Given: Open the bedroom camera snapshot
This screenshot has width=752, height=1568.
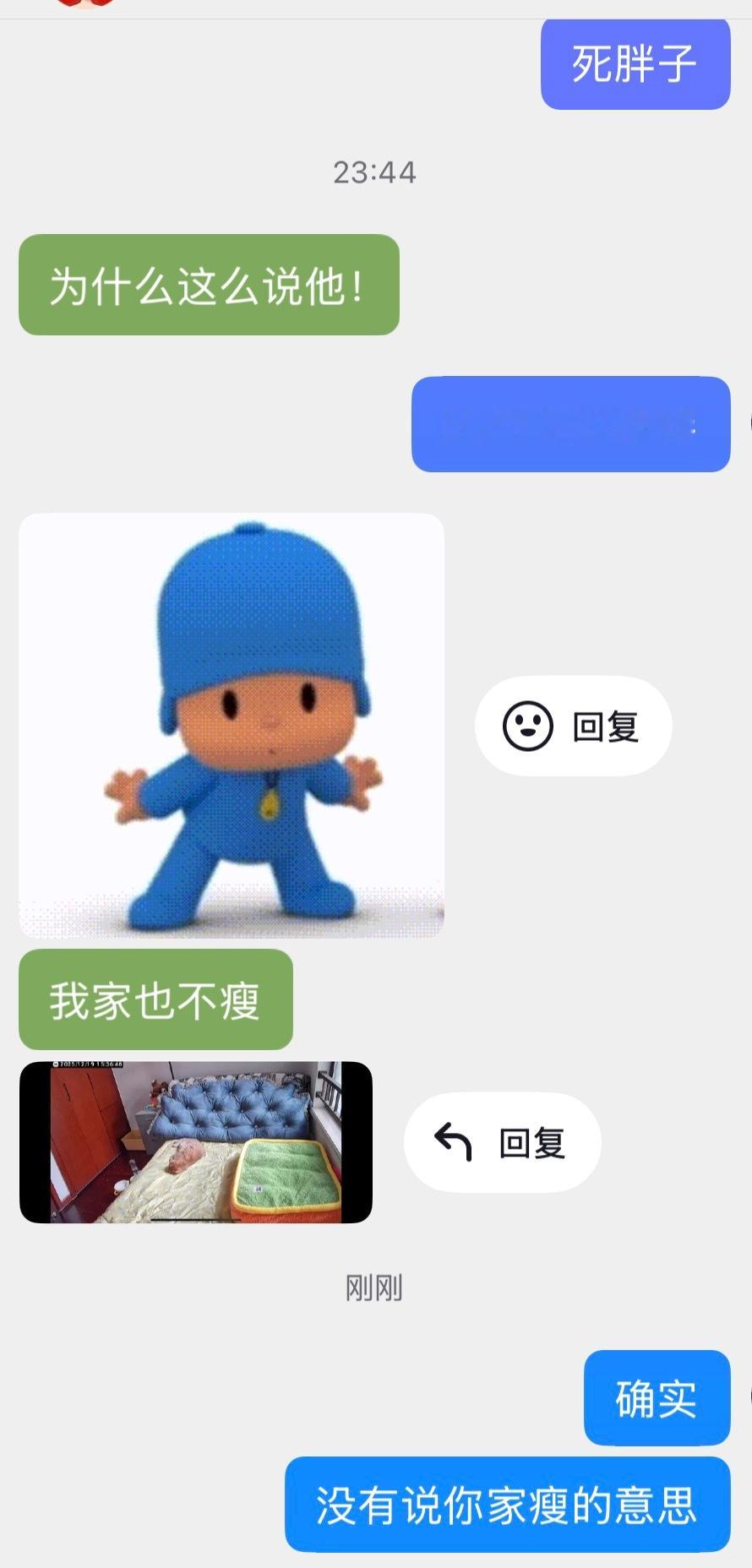Looking at the screenshot, I should 194,1141.
